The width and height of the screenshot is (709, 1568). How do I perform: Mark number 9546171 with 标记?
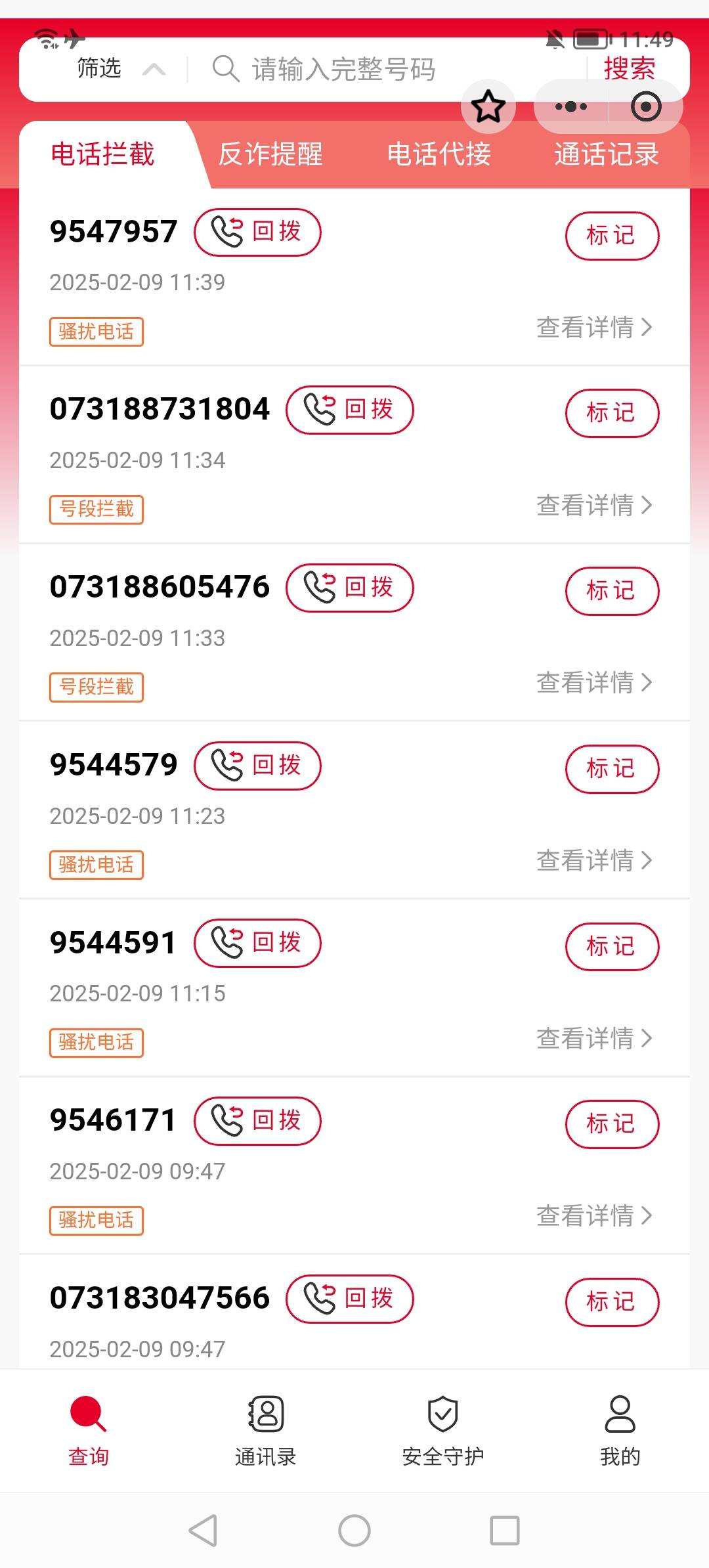click(612, 1124)
